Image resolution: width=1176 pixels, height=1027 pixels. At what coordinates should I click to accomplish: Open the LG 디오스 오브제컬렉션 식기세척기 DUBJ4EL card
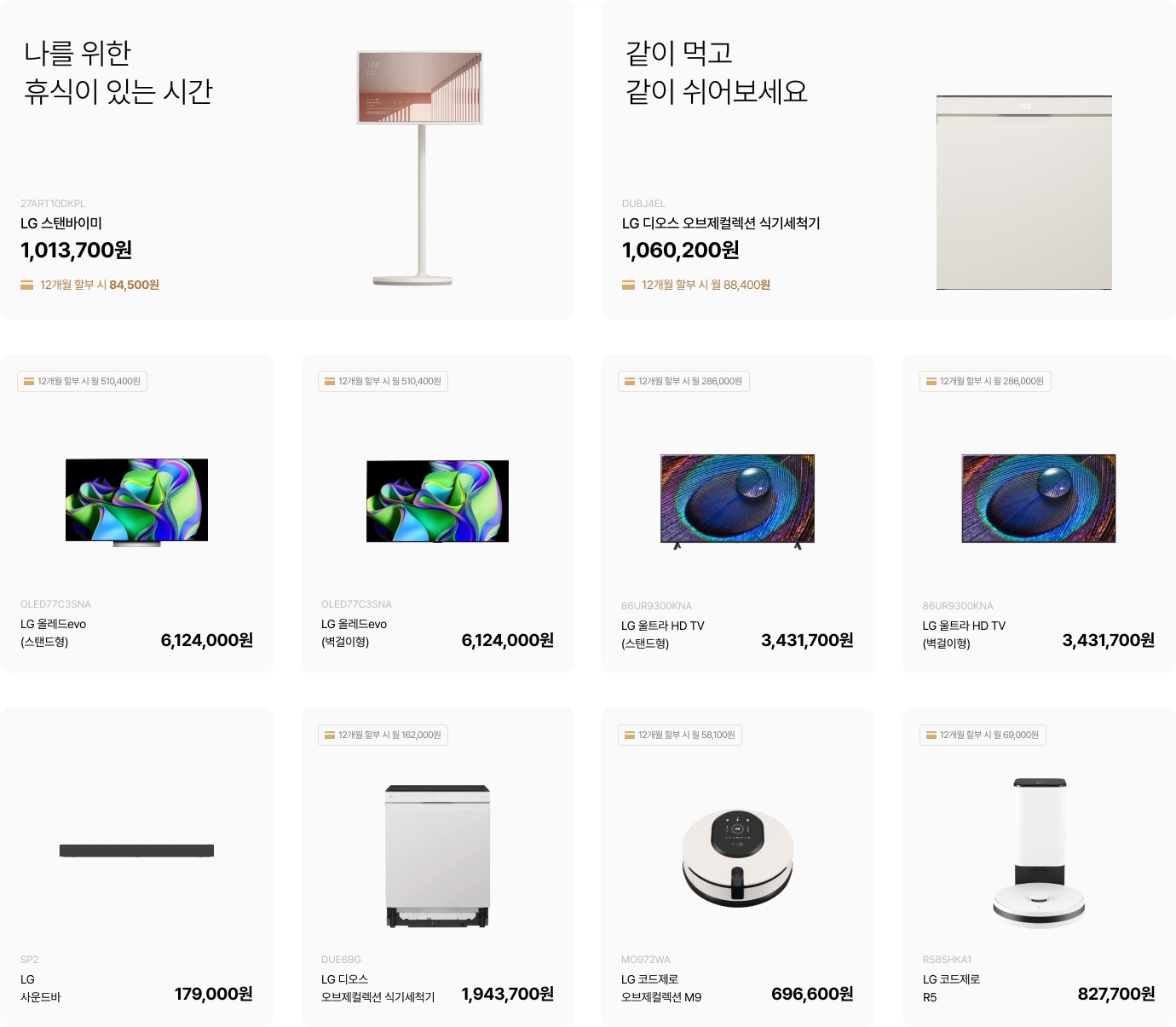click(888, 160)
